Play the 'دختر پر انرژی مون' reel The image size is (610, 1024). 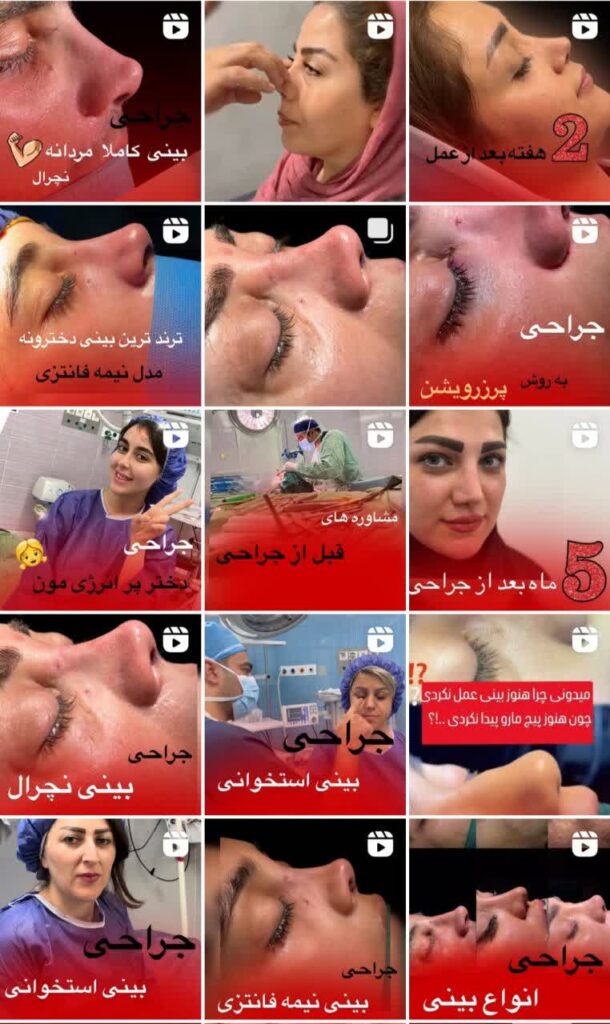click(x=100, y=509)
